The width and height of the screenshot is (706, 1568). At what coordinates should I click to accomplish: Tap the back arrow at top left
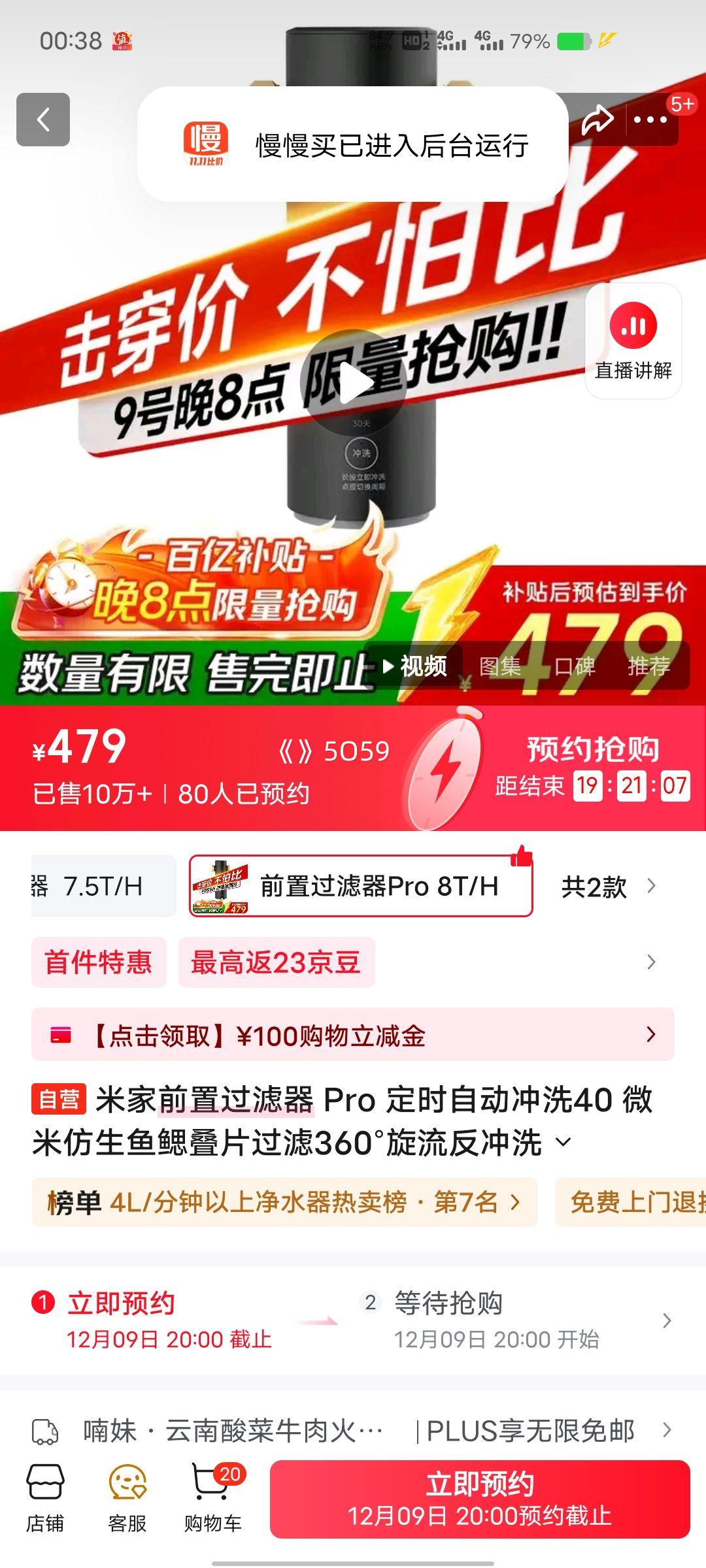click(x=44, y=120)
